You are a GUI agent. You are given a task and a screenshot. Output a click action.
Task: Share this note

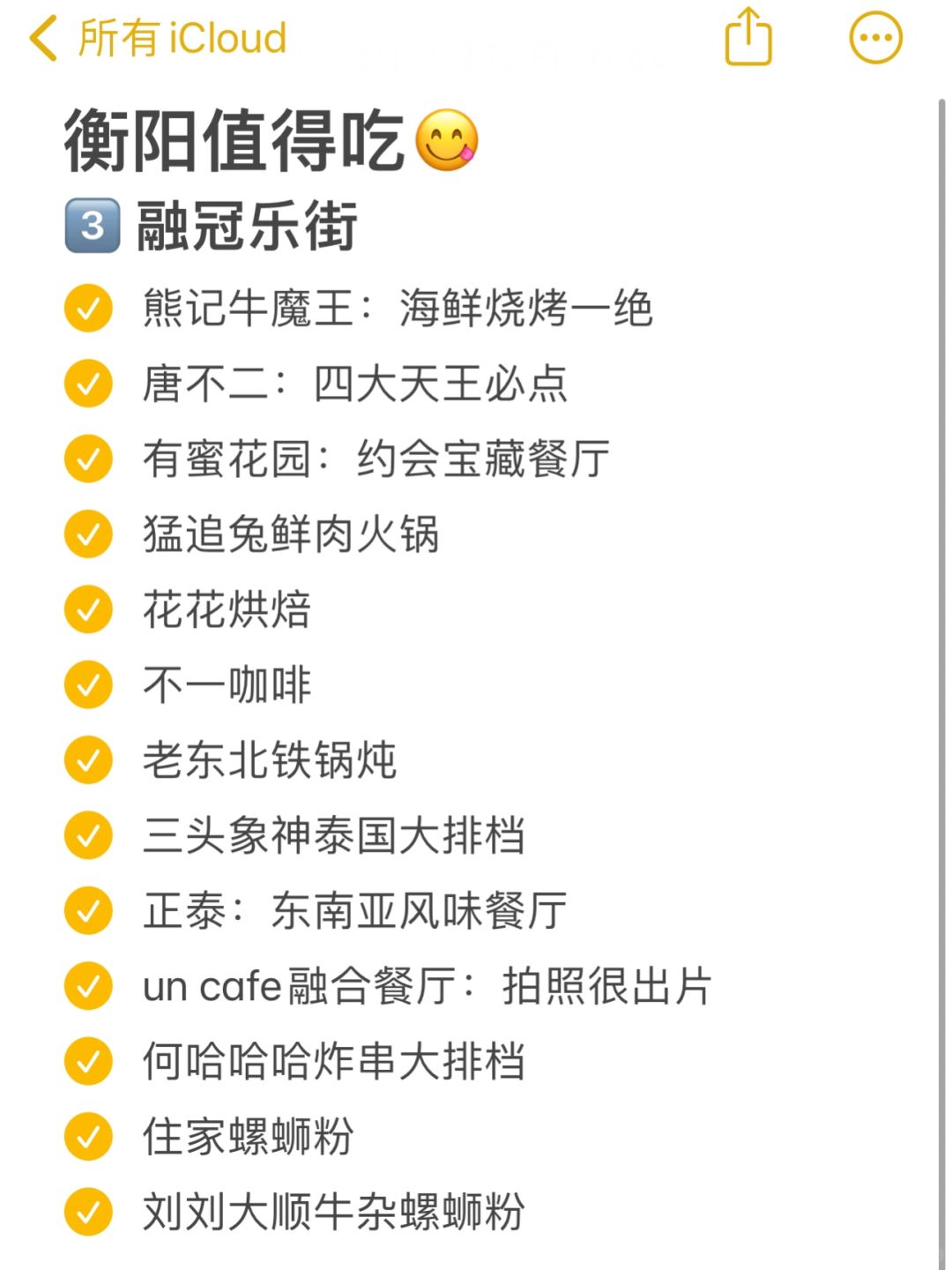[748, 37]
